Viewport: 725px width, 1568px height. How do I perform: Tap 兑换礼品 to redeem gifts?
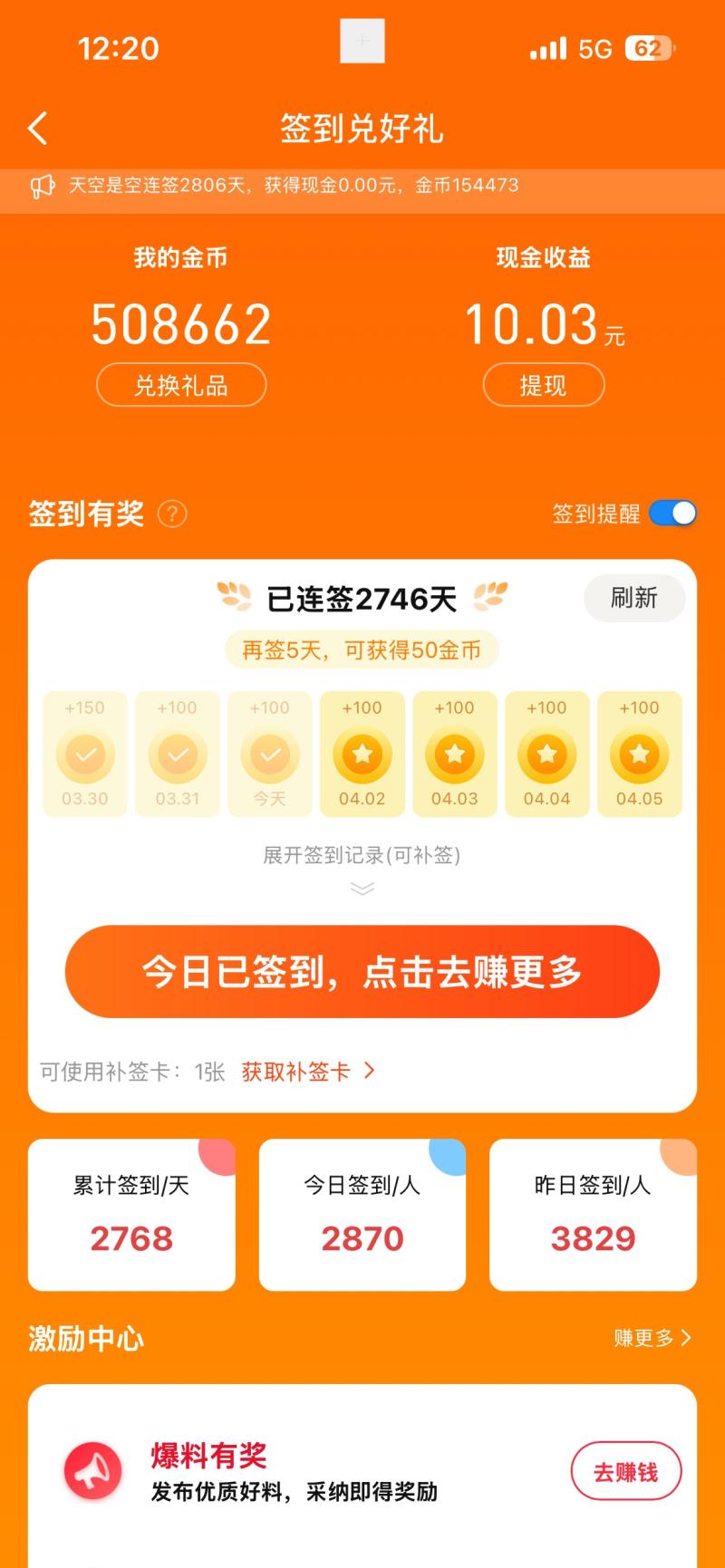[181, 385]
